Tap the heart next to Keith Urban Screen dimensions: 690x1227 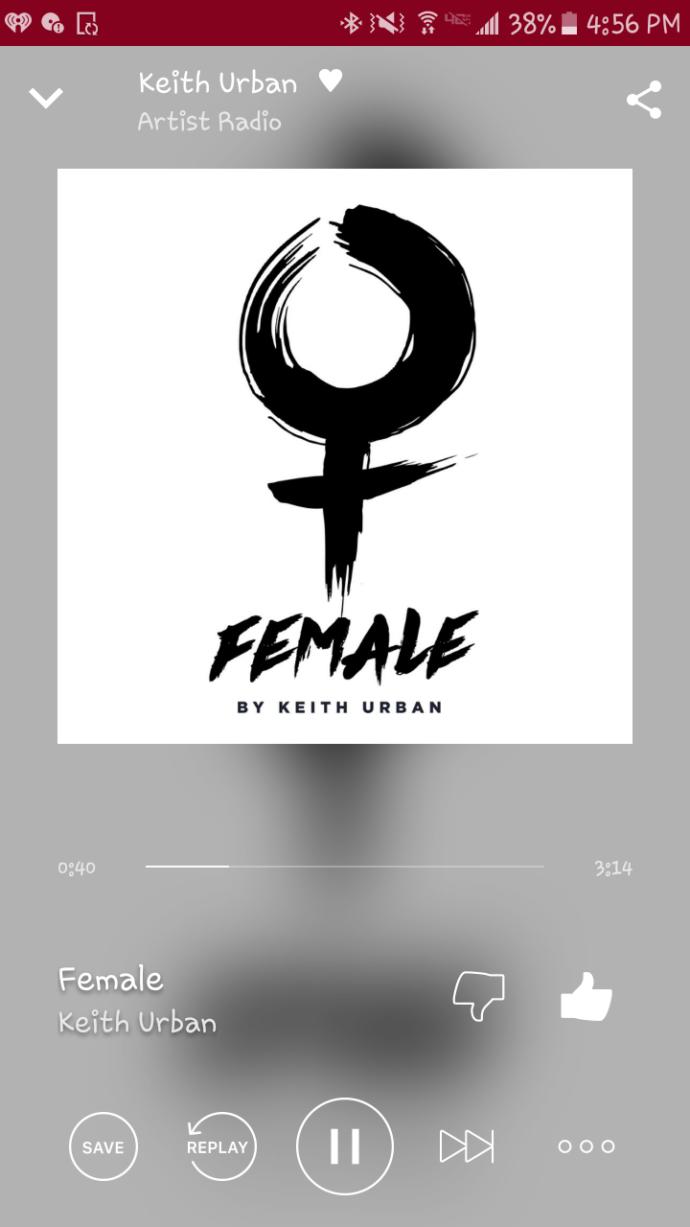(x=331, y=81)
